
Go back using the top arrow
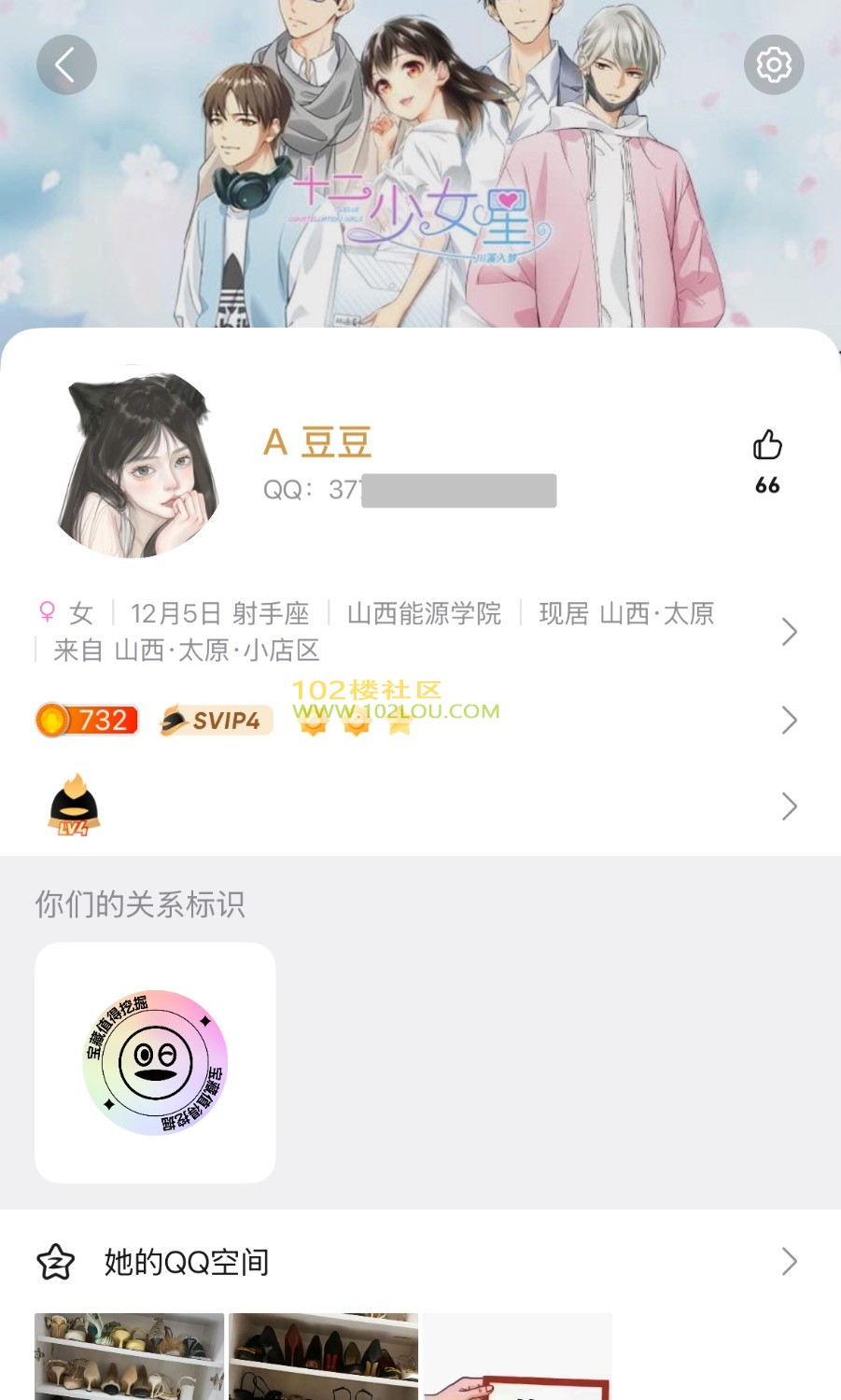coord(66,65)
